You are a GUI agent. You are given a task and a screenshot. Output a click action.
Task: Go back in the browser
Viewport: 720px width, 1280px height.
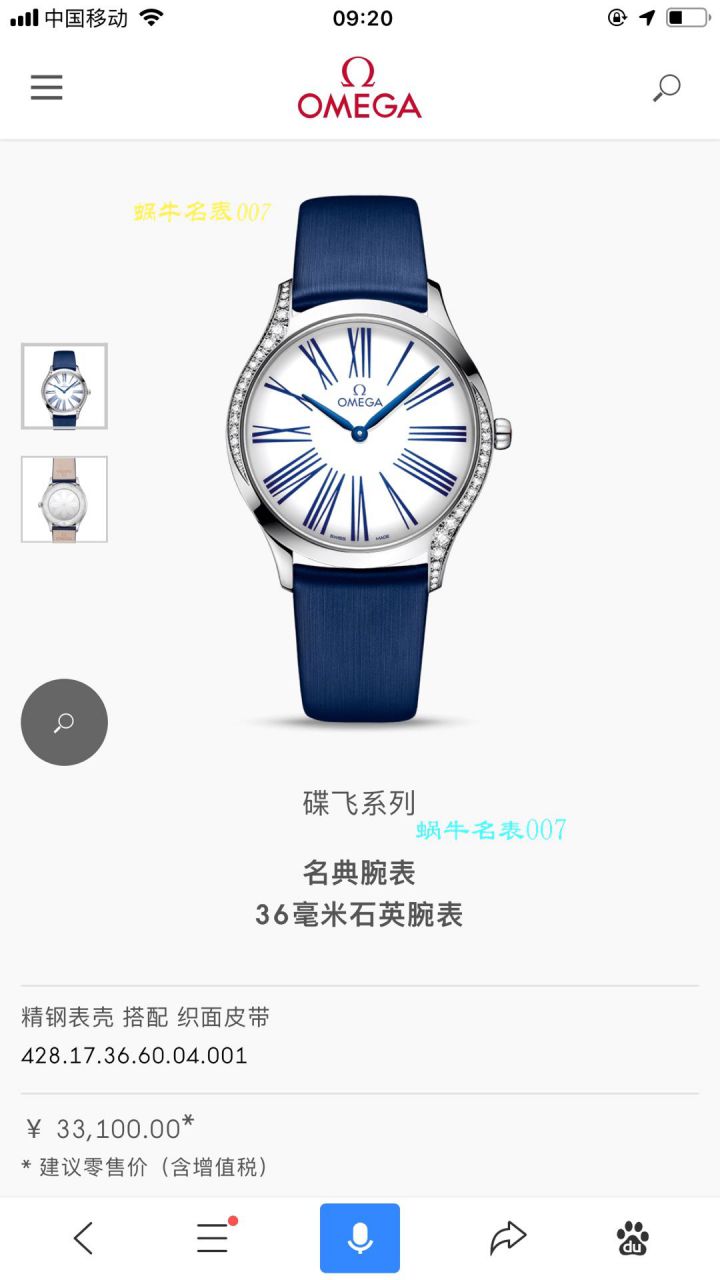click(84, 1238)
